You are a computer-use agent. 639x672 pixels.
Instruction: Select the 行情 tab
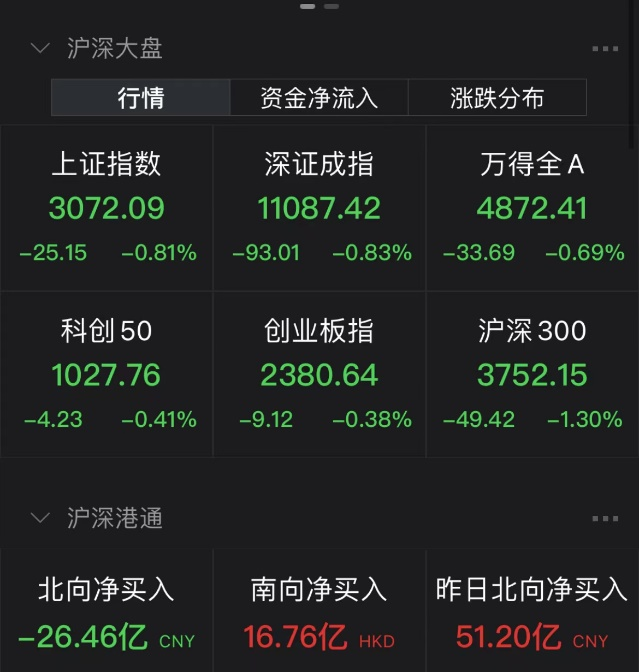click(x=141, y=98)
